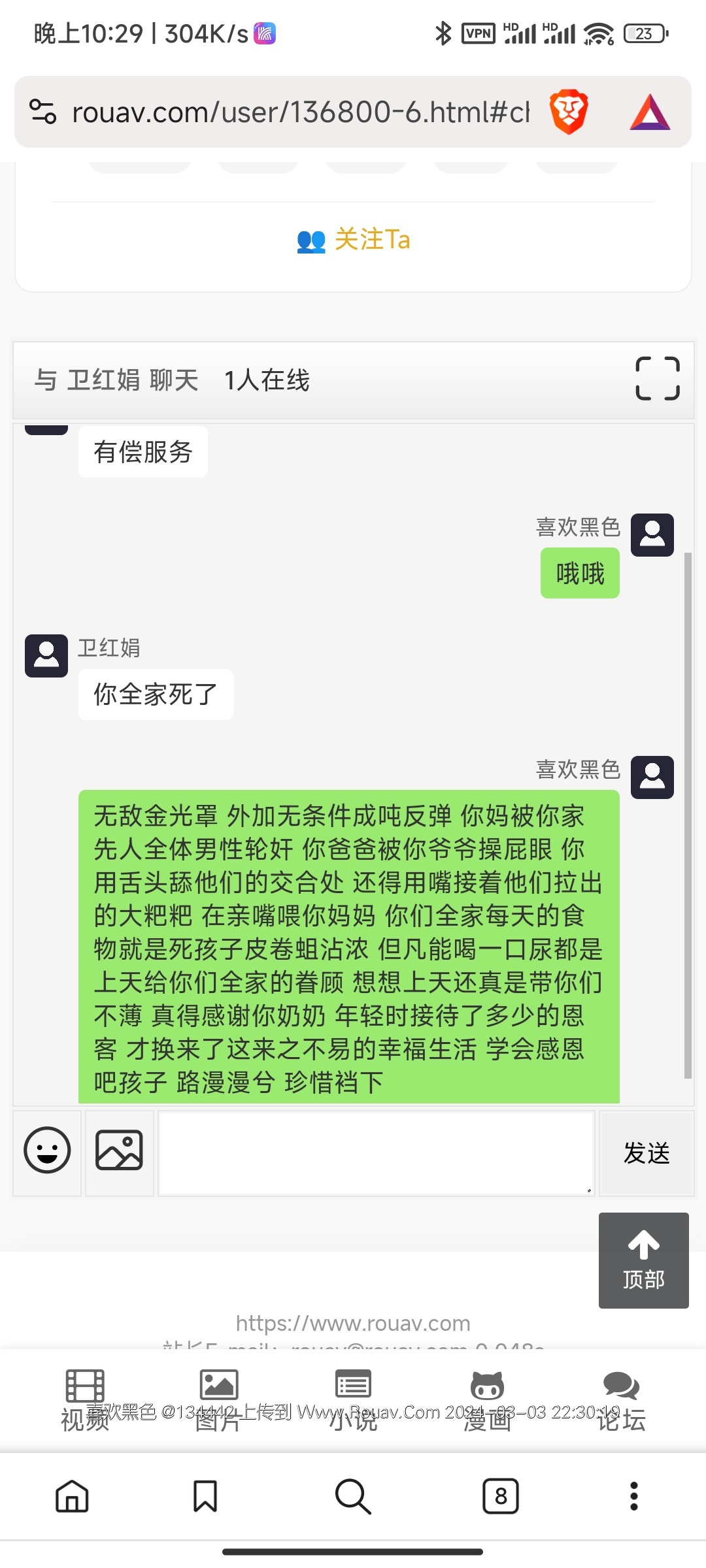Open Brave Shields lion icon

click(569, 112)
